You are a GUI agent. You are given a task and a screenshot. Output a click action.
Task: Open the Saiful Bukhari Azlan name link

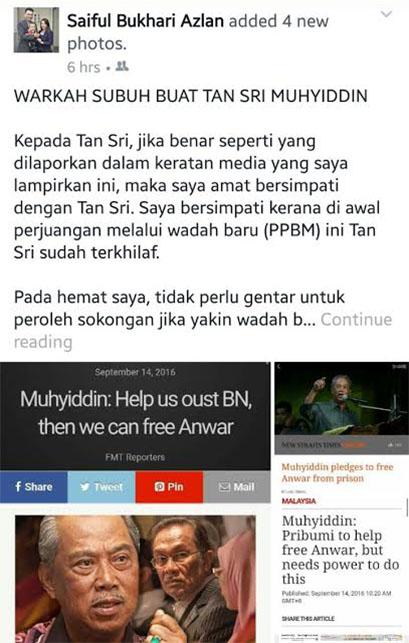click(x=145, y=21)
